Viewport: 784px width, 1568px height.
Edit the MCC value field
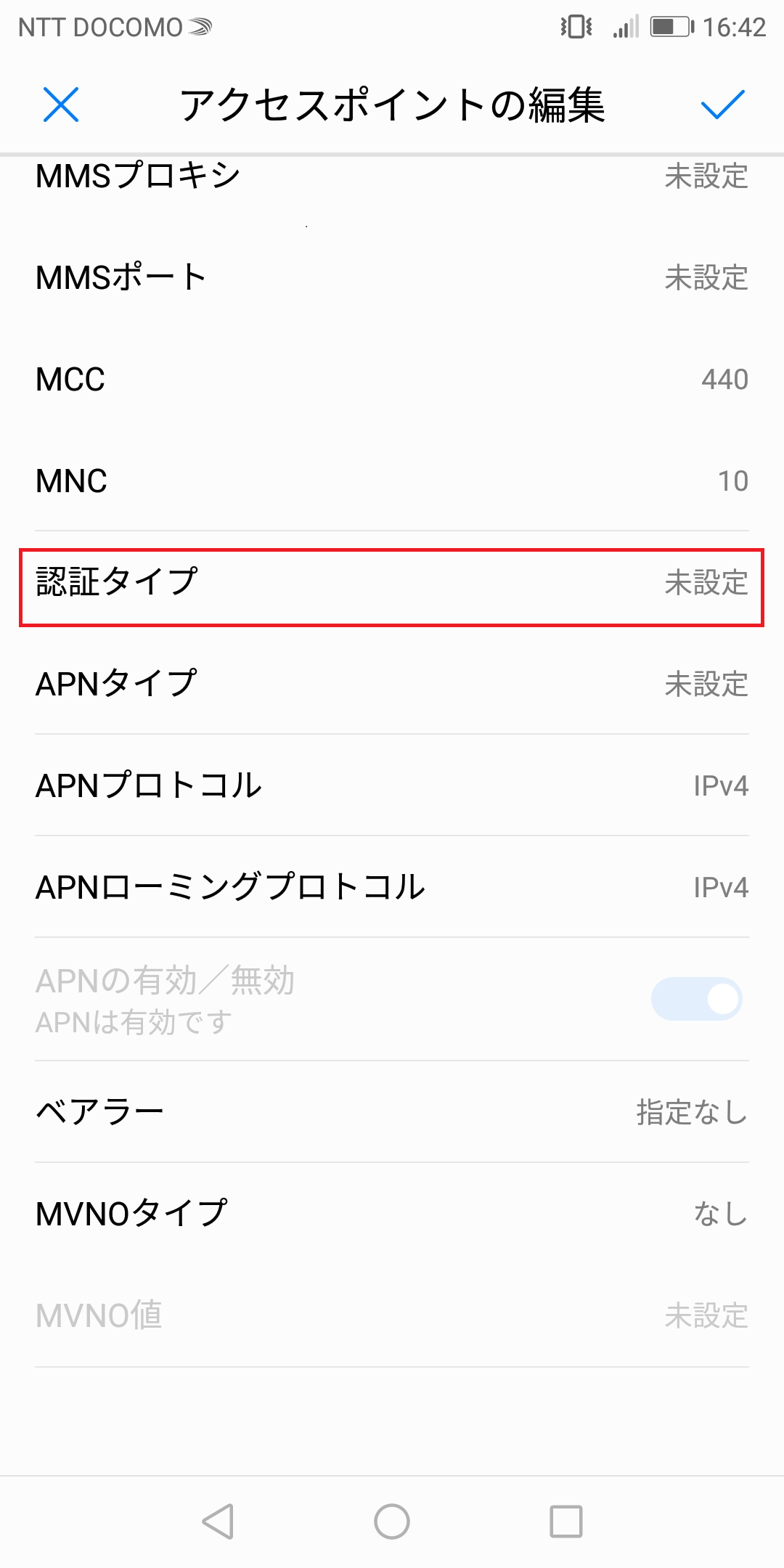point(392,379)
